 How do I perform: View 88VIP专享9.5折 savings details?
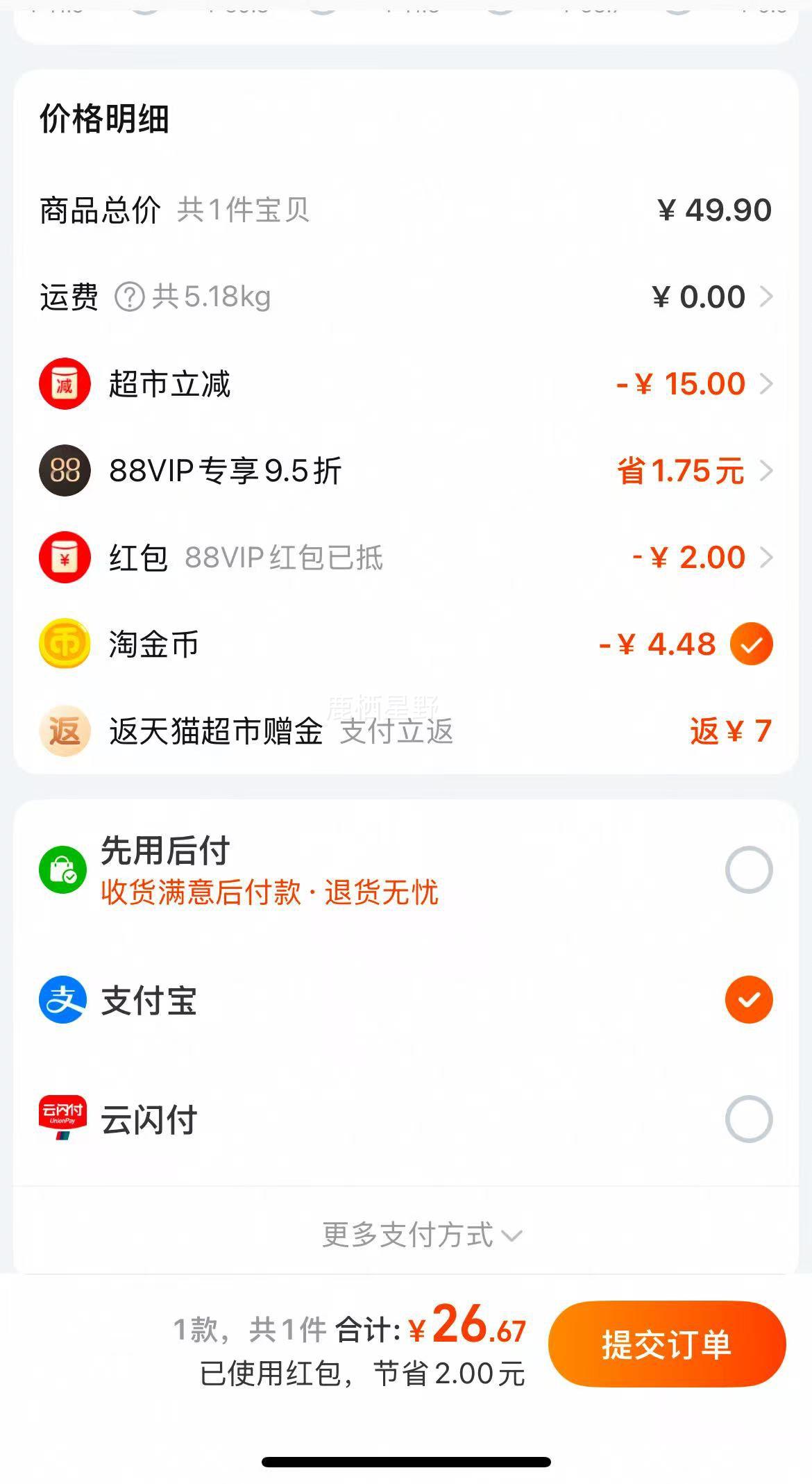(406, 471)
